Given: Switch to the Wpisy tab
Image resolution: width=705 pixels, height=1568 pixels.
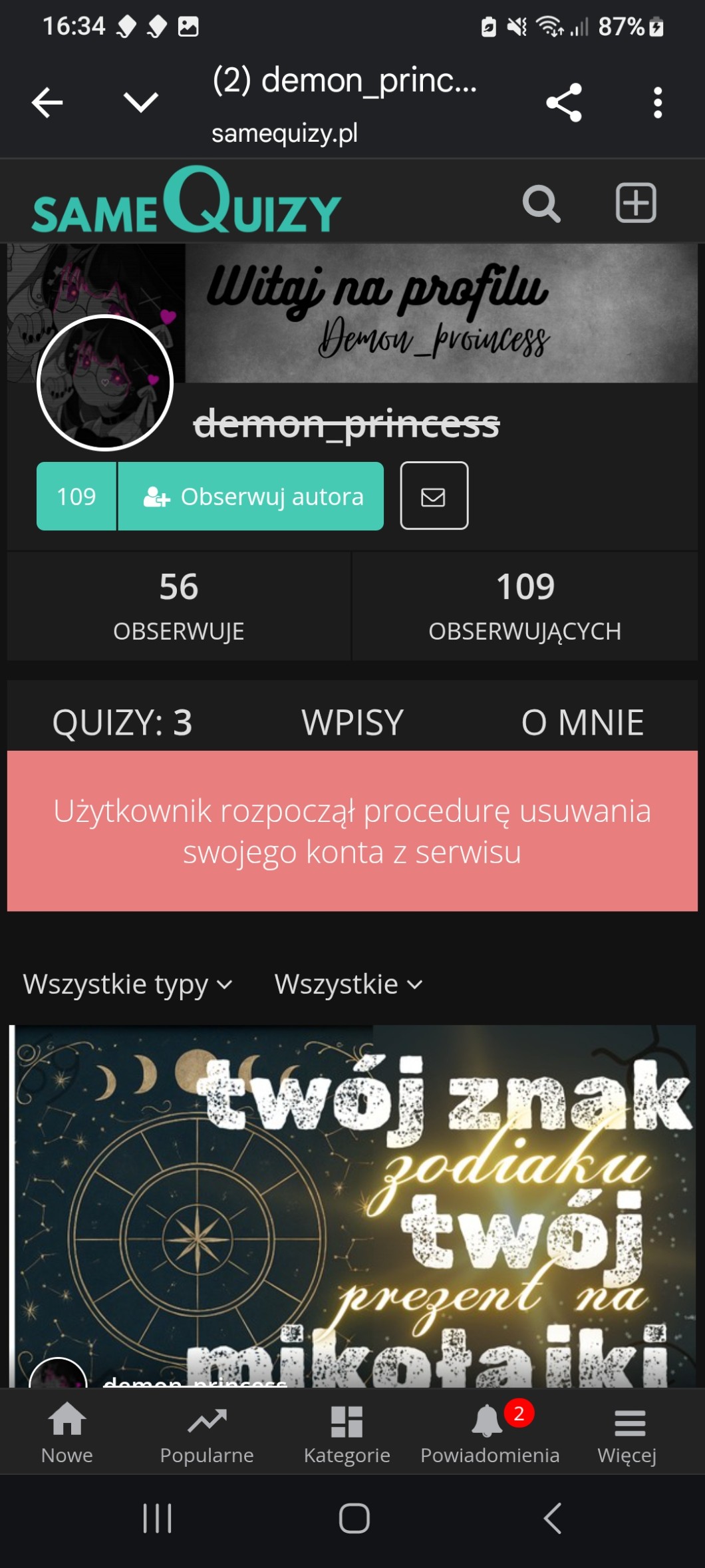Looking at the screenshot, I should click(352, 722).
